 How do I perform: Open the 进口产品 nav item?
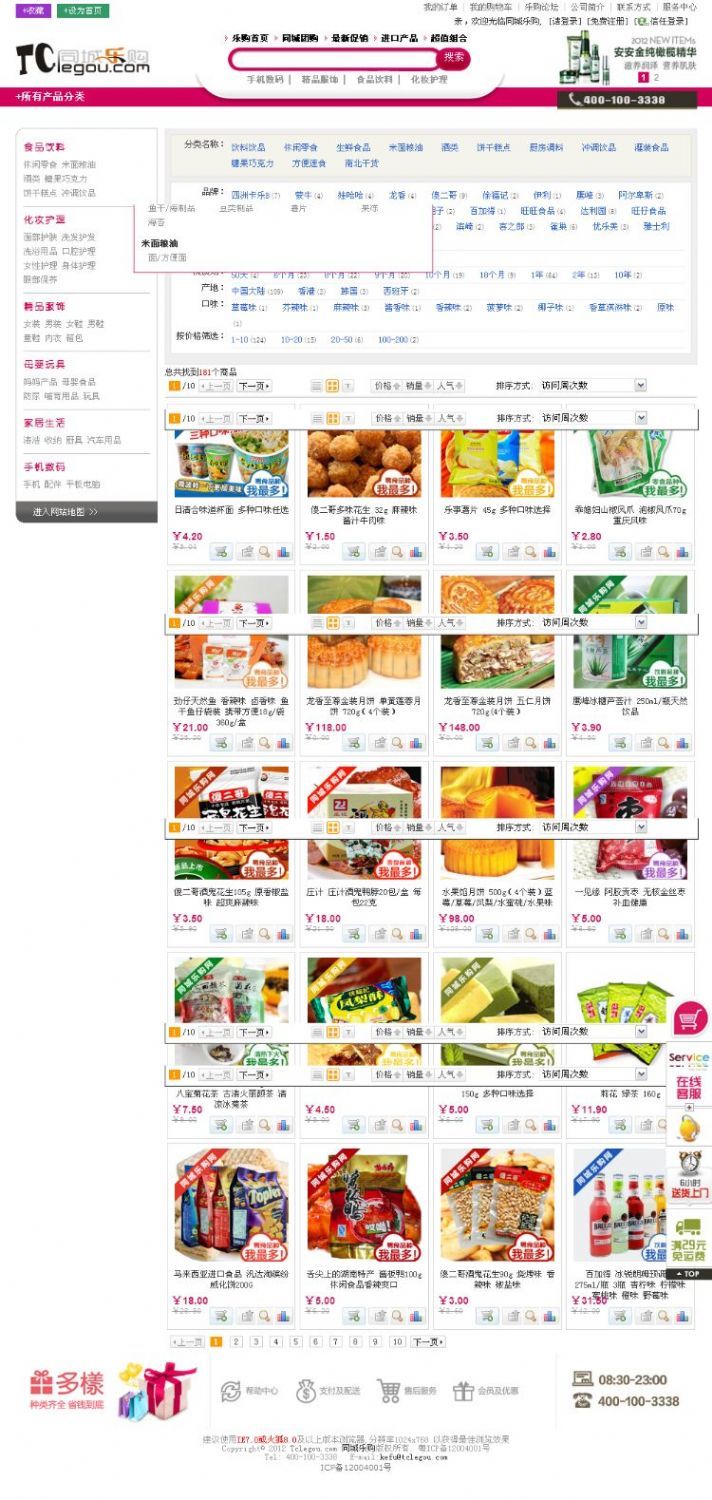[x=399, y=38]
